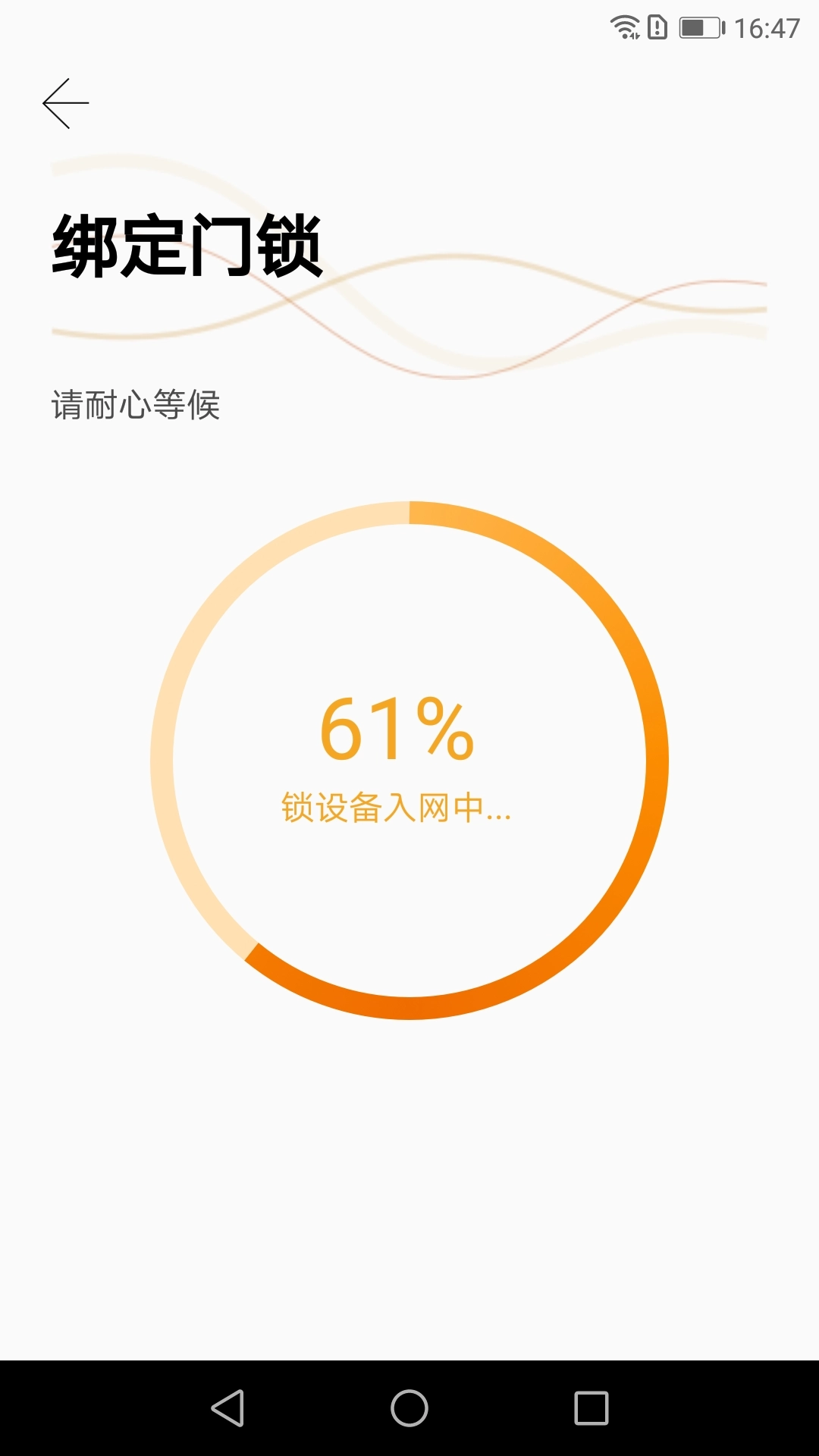Tap the Wi-Fi status icon

point(626,25)
